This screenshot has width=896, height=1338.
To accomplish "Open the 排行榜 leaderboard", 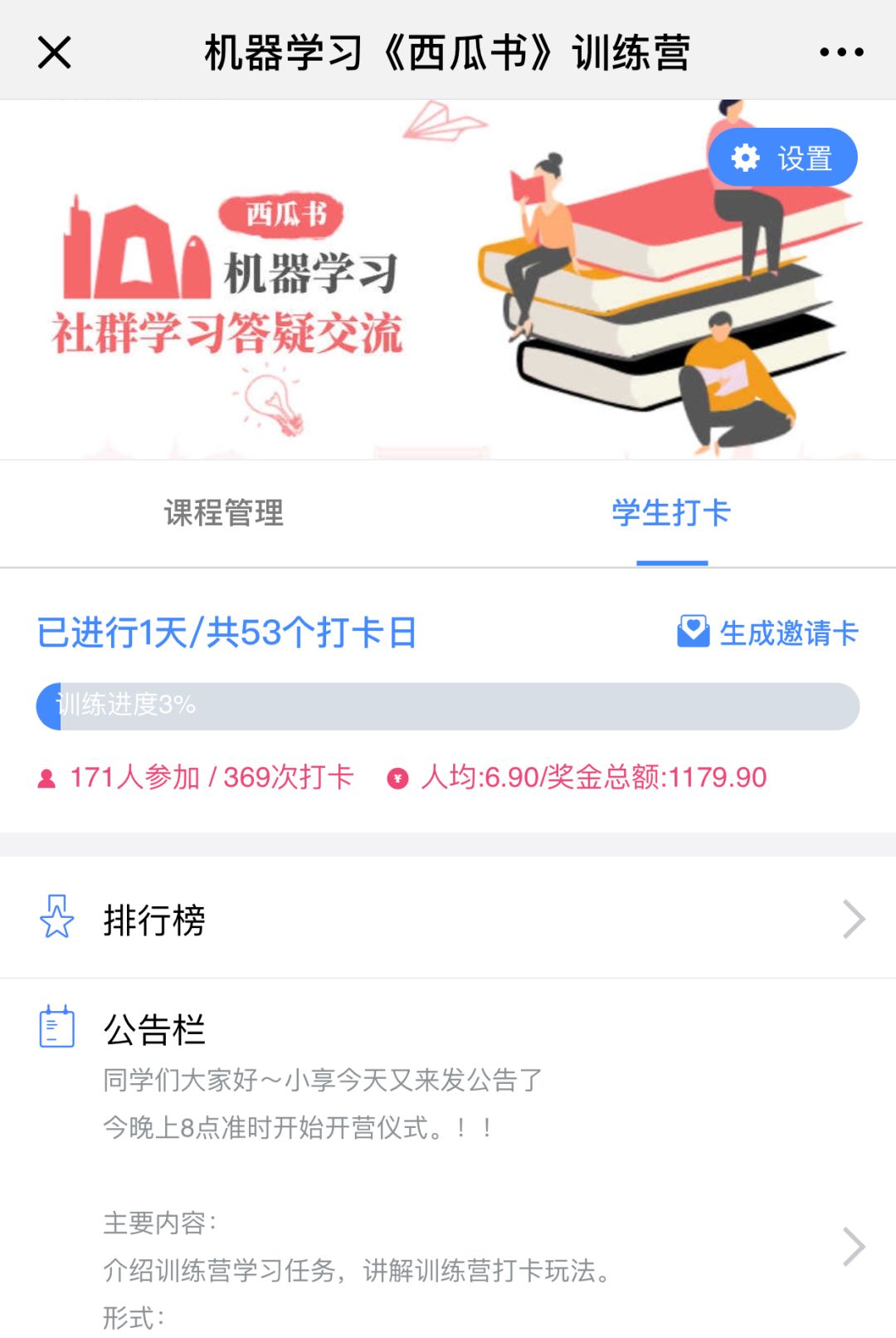I will [448, 920].
